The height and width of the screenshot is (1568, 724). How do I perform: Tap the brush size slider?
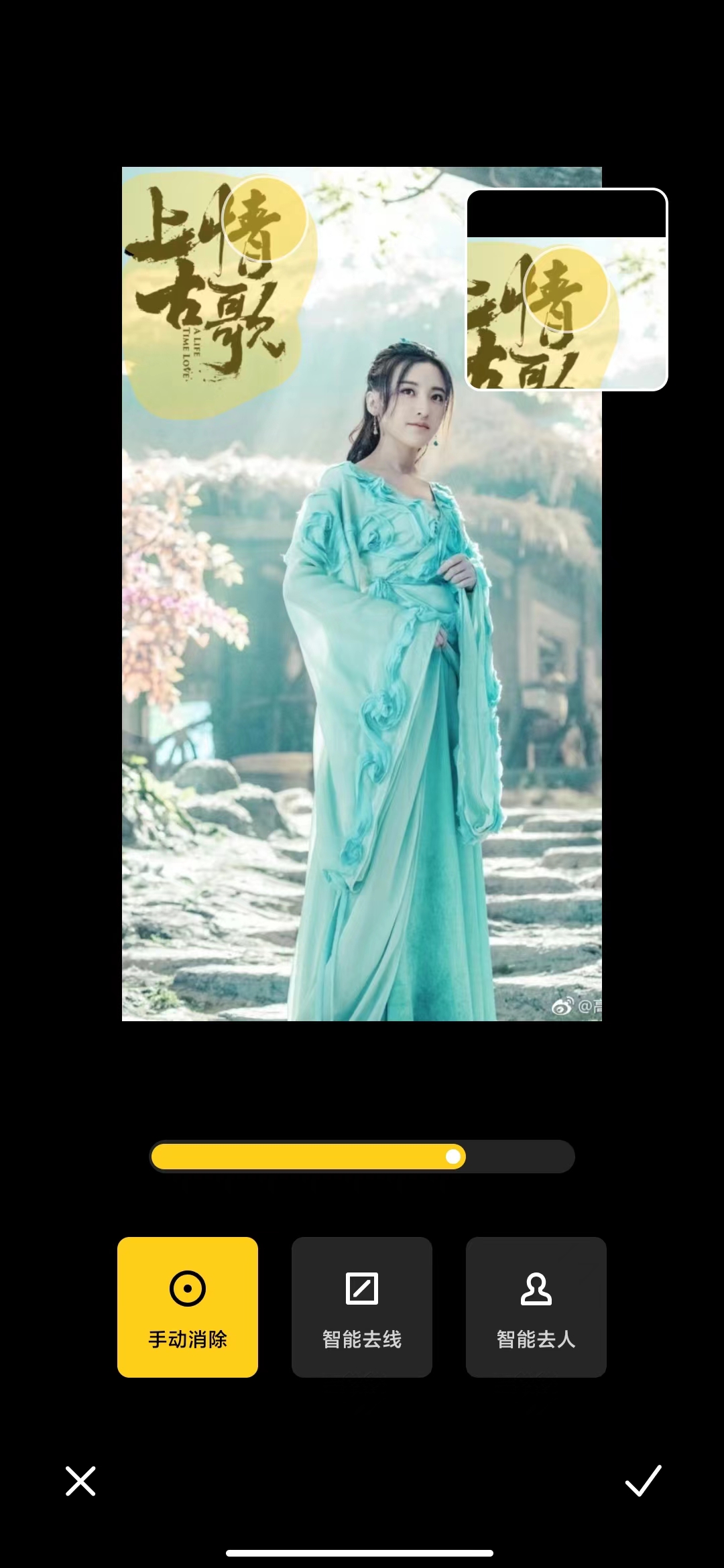tap(362, 1157)
